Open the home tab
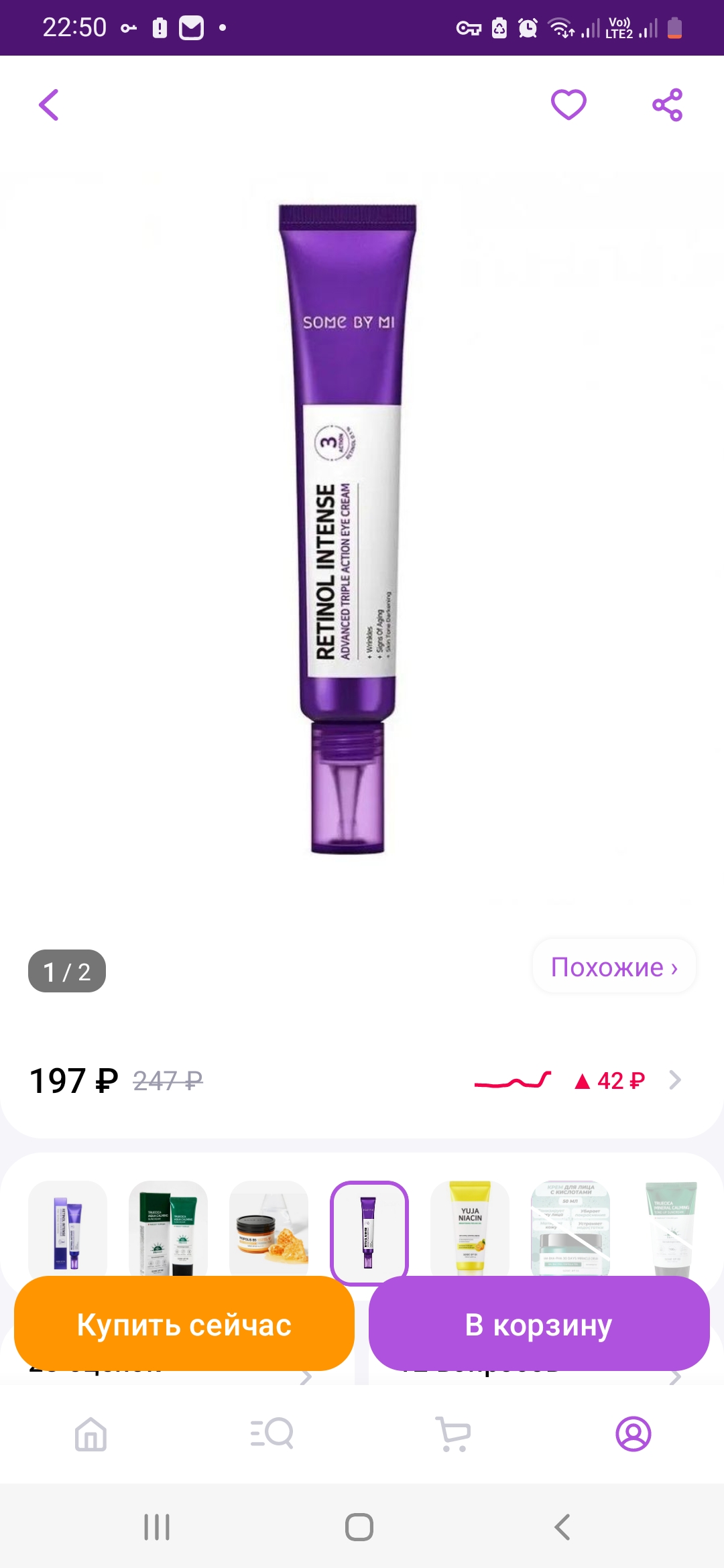Screen dimensions: 724x1568 click(91, 1434)
